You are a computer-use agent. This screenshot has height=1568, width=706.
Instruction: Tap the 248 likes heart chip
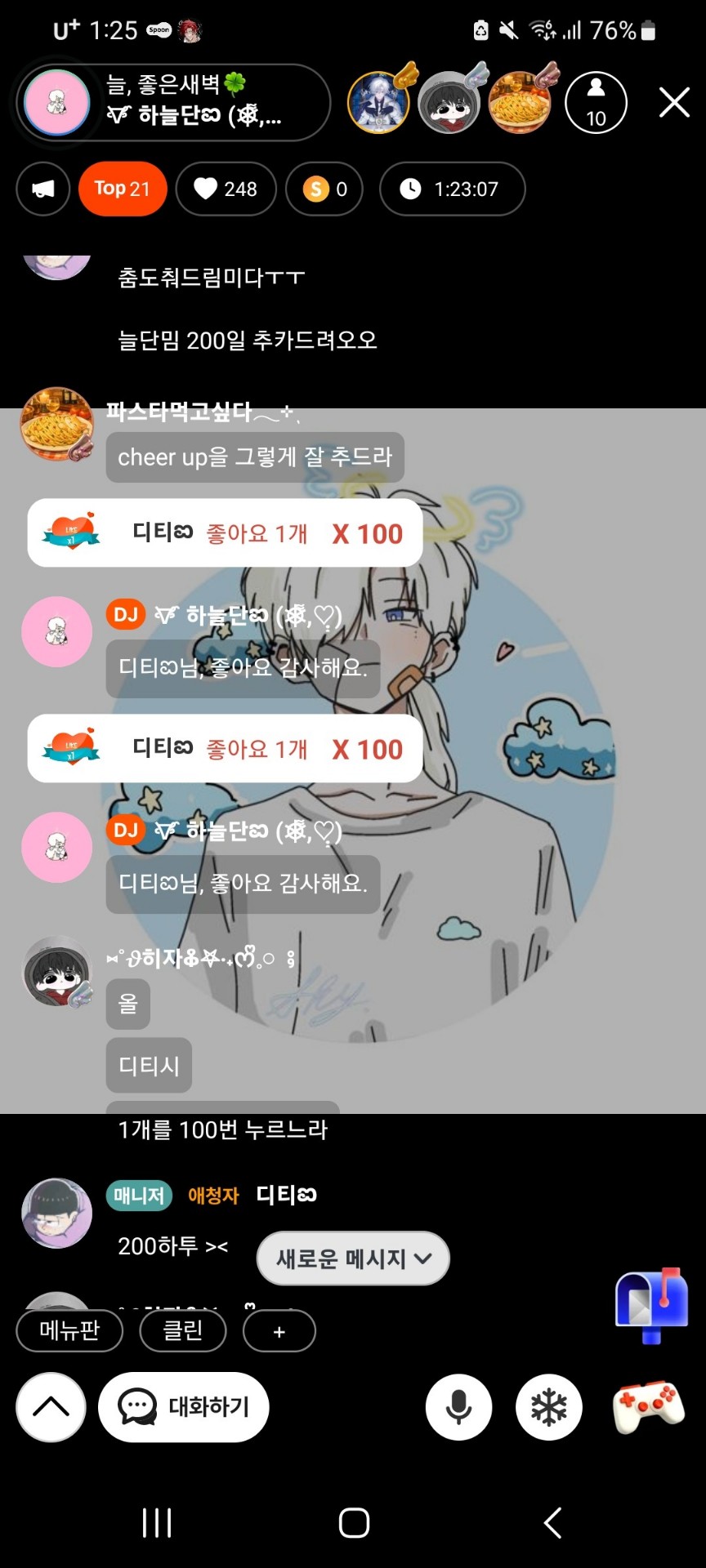click(x=226, y=189)
